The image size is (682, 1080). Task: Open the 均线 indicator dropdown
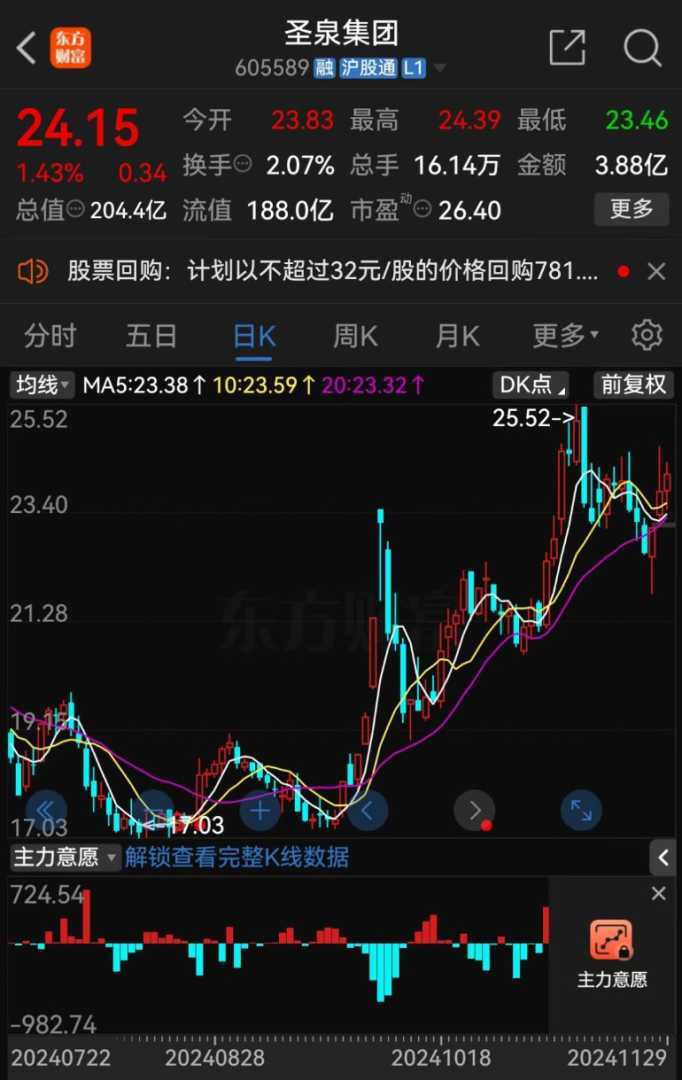click(x=42, y=385)
